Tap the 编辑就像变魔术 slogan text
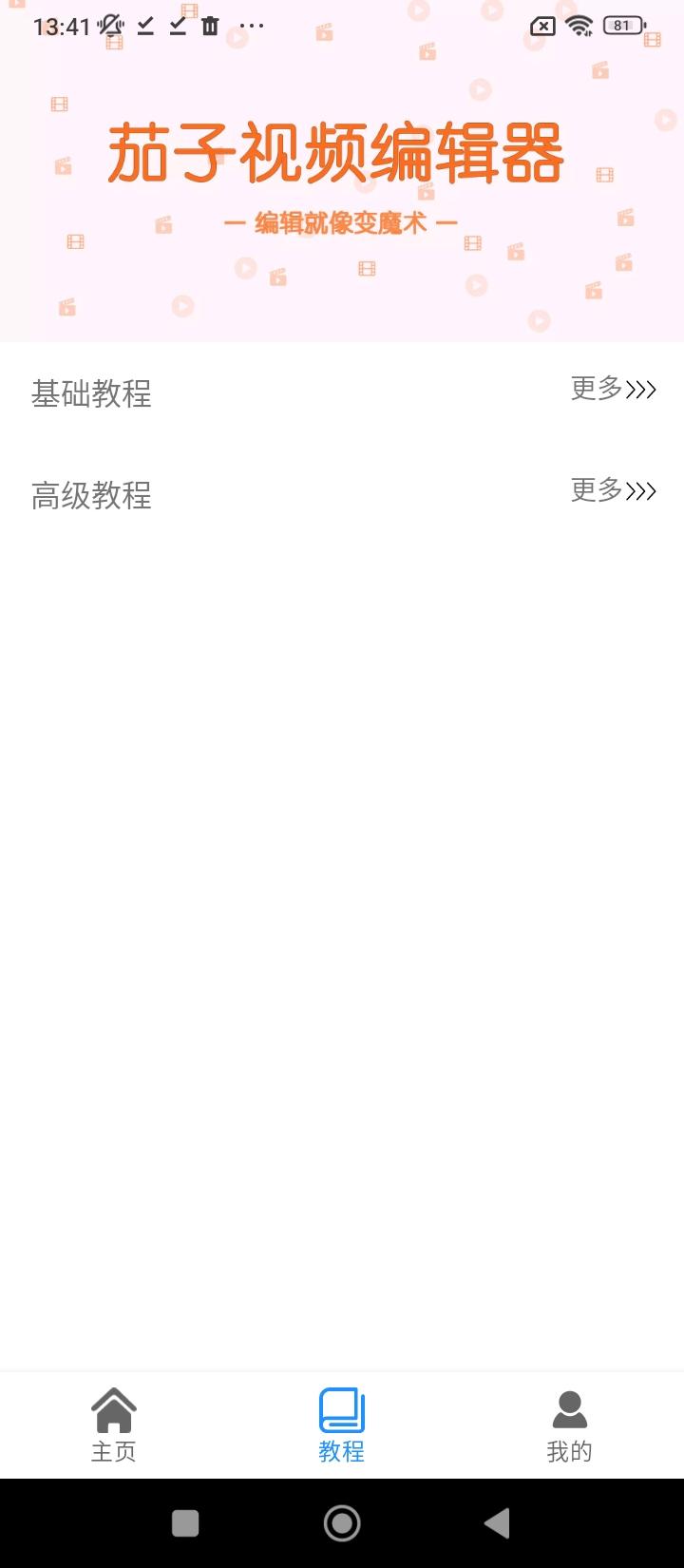 pyautogui.click(x=342, y=220)
